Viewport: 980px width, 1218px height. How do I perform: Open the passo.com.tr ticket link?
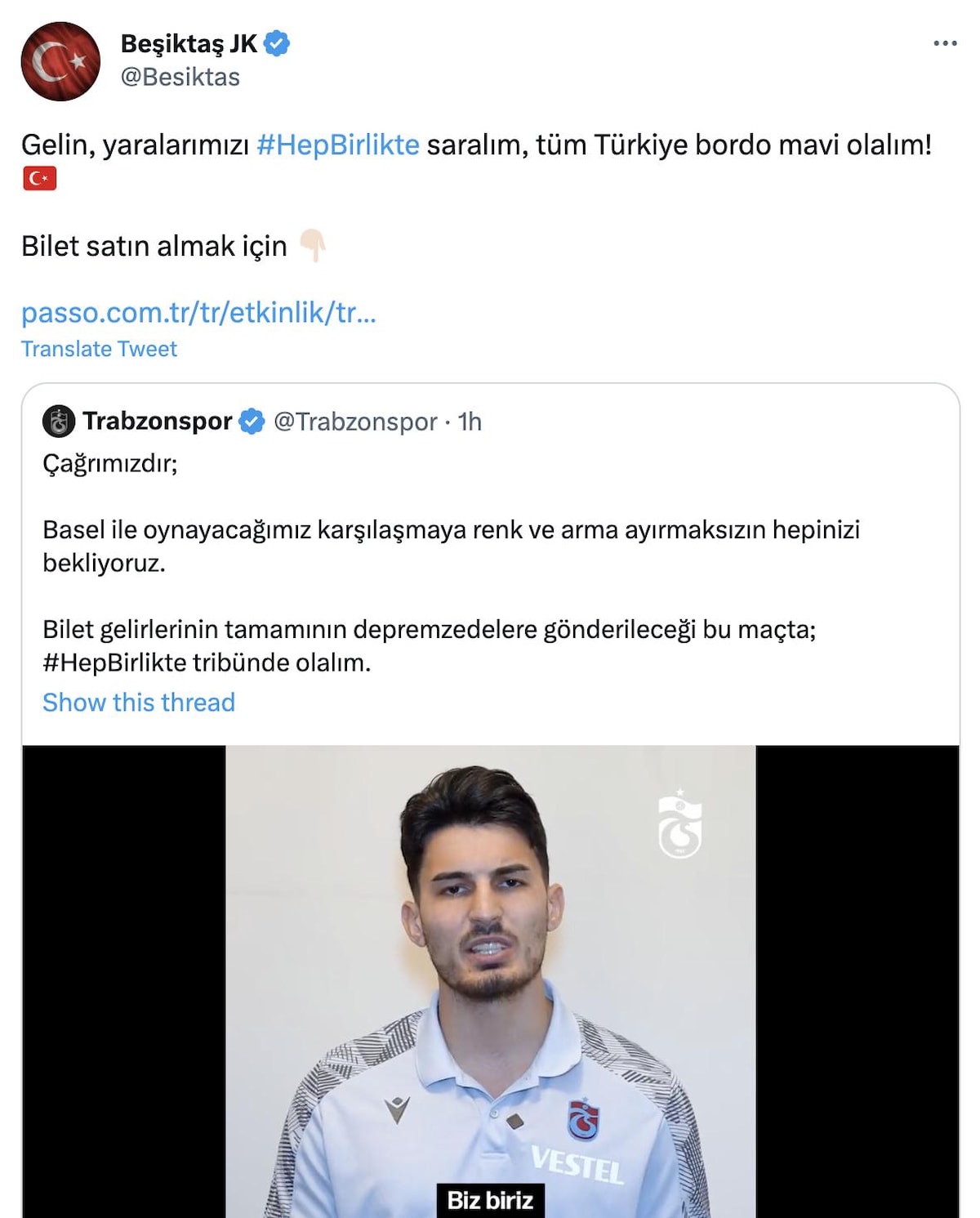tap(198, 312)
